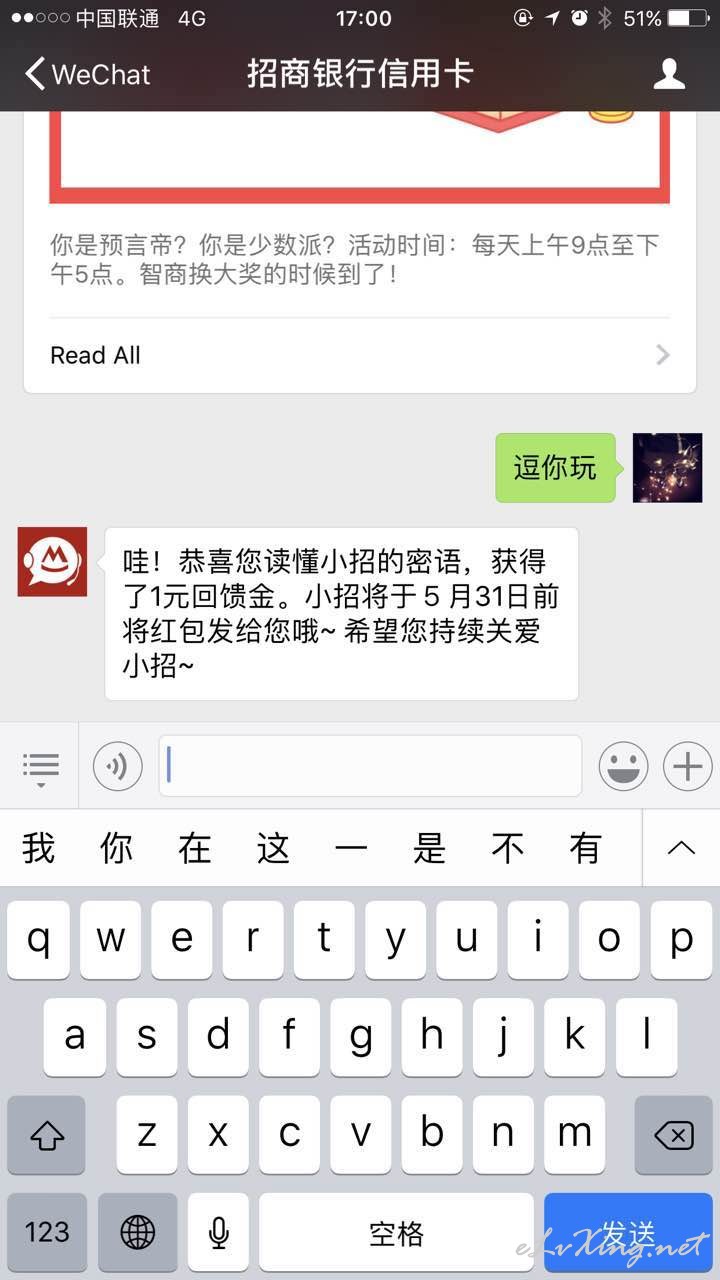Open the official account menu icon
The image size is (720, 1280).
pos(41,767)
